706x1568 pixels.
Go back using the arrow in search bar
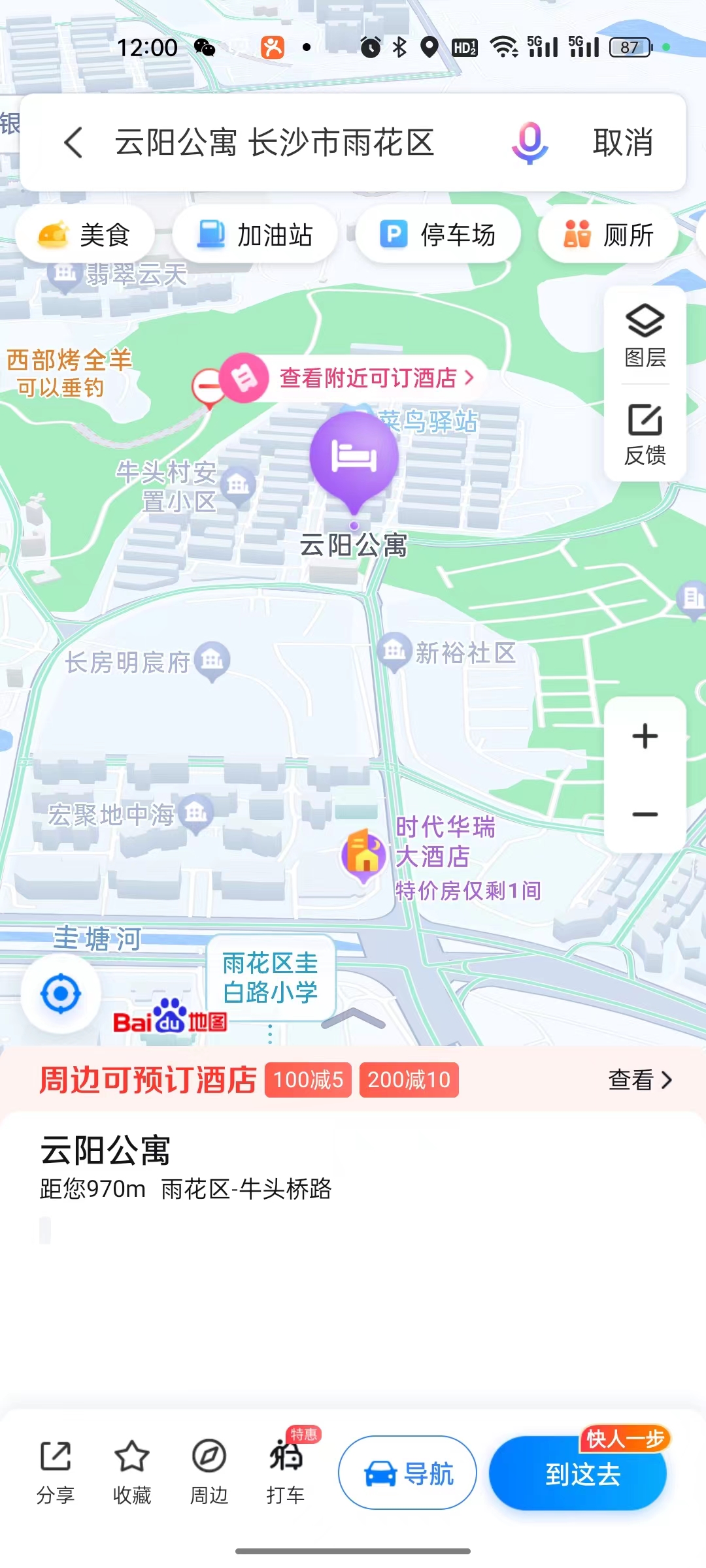click(x=74, y=142)
